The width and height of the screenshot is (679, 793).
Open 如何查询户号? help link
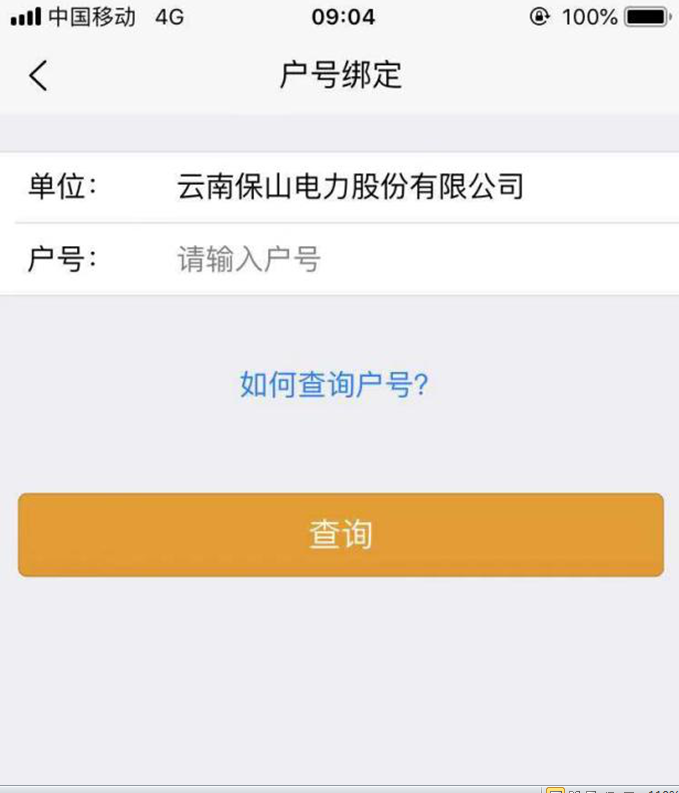pyautogui.click(x=334, y=384)
